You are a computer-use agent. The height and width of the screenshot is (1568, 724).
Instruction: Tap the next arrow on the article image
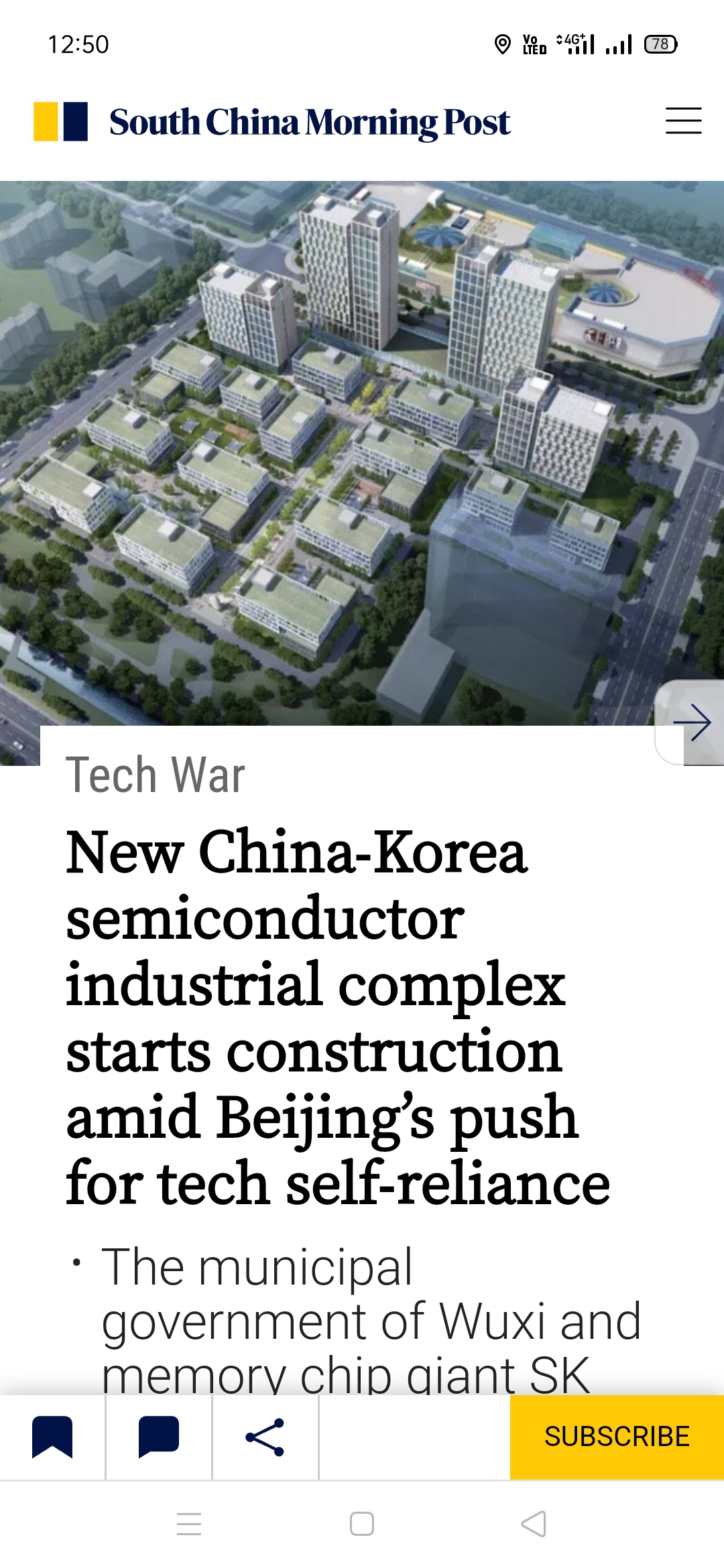(691, 723)
